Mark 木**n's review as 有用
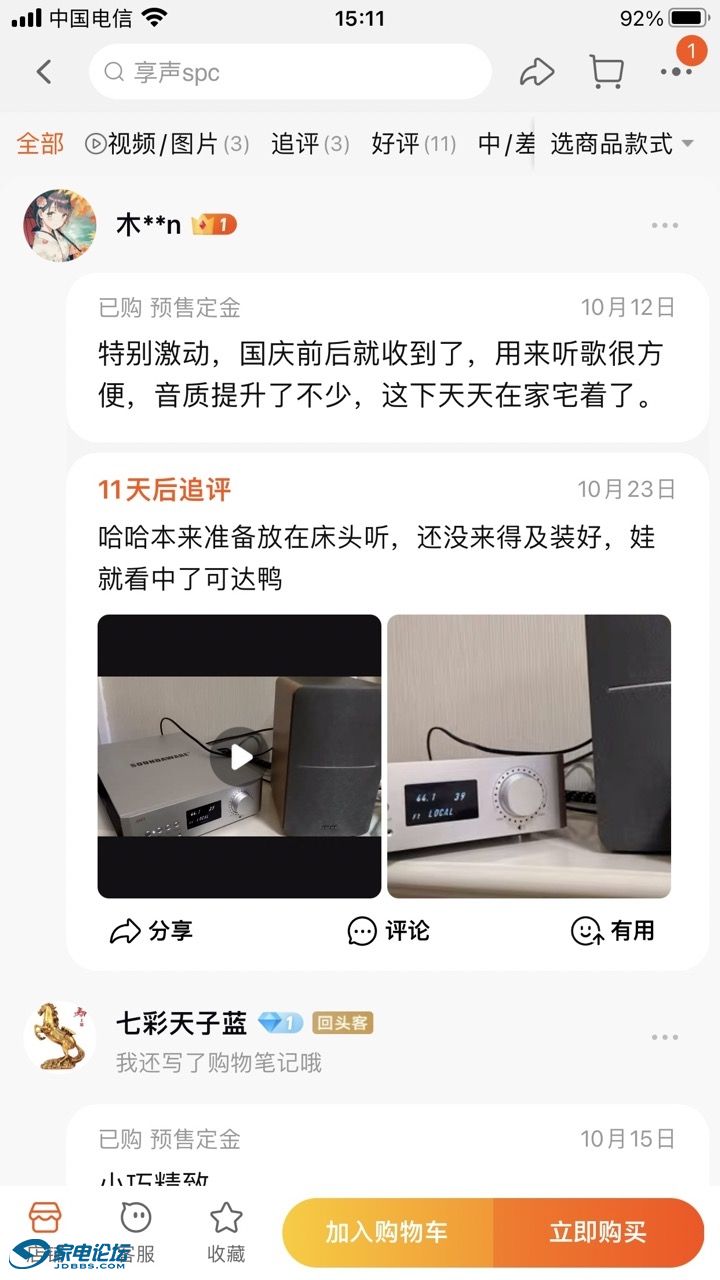Screen dimensions: 720x1280 pos(612,931)
